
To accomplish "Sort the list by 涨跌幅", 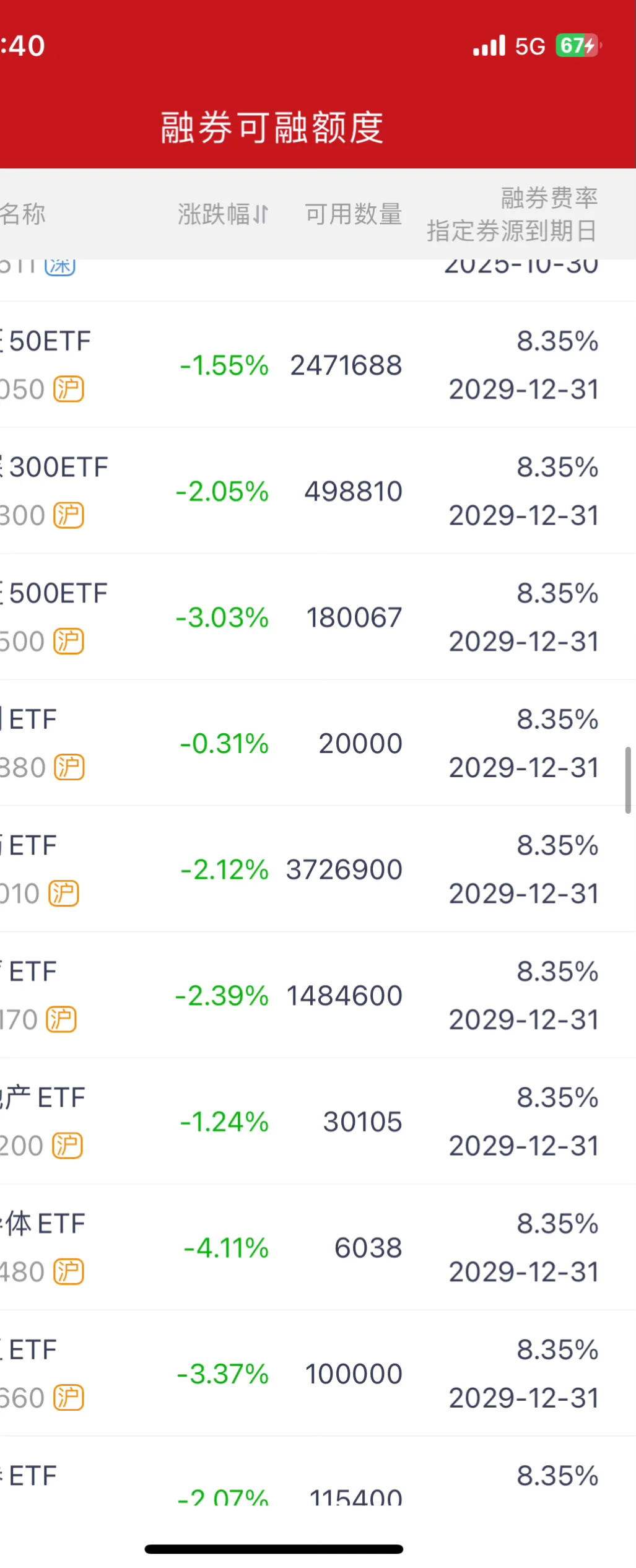I will click(x=223, y=214).
